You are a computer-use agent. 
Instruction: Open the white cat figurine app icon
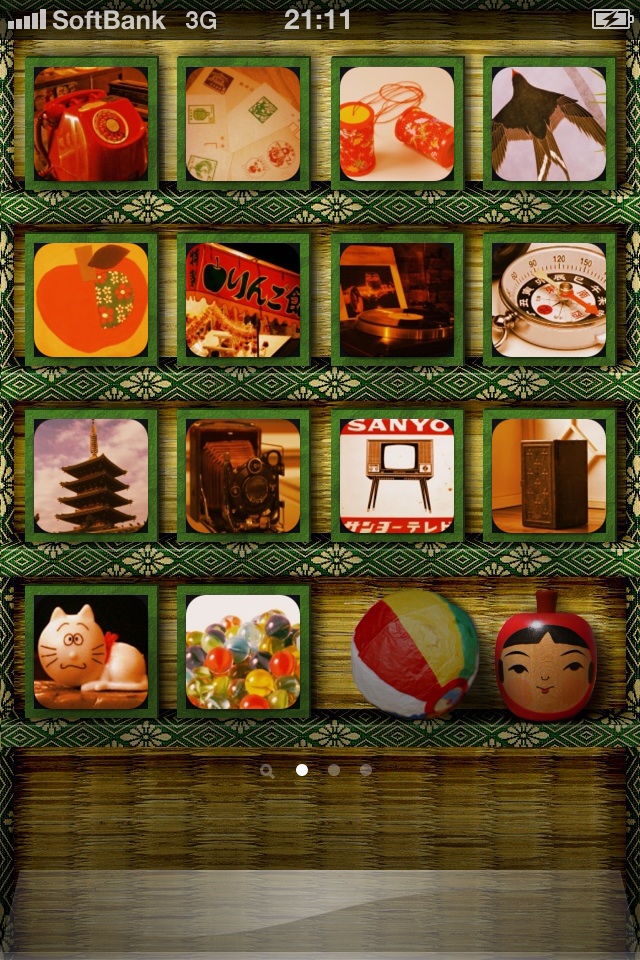coord(91,651)
